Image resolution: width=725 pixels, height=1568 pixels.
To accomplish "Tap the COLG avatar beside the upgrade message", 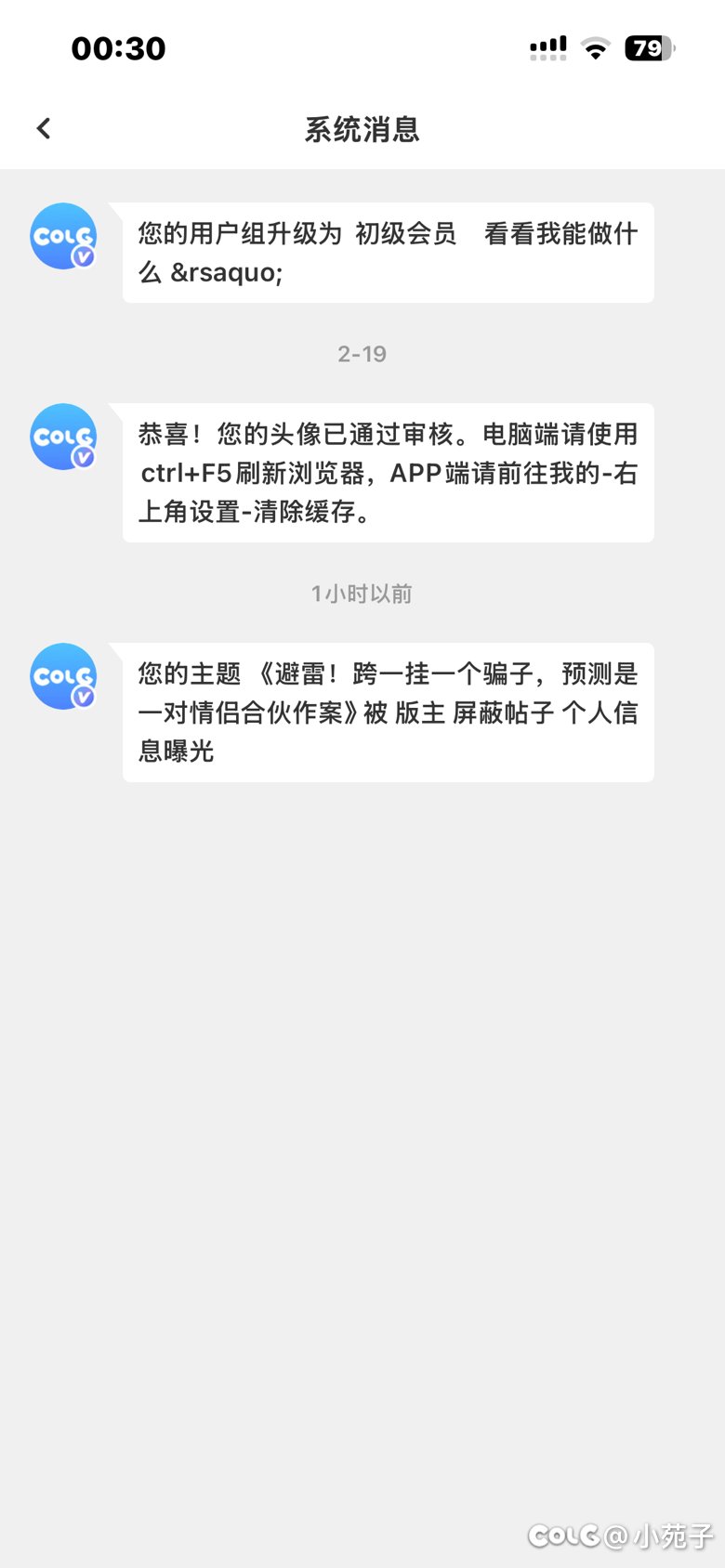I will pyautogui.click(x=63, y=237).
